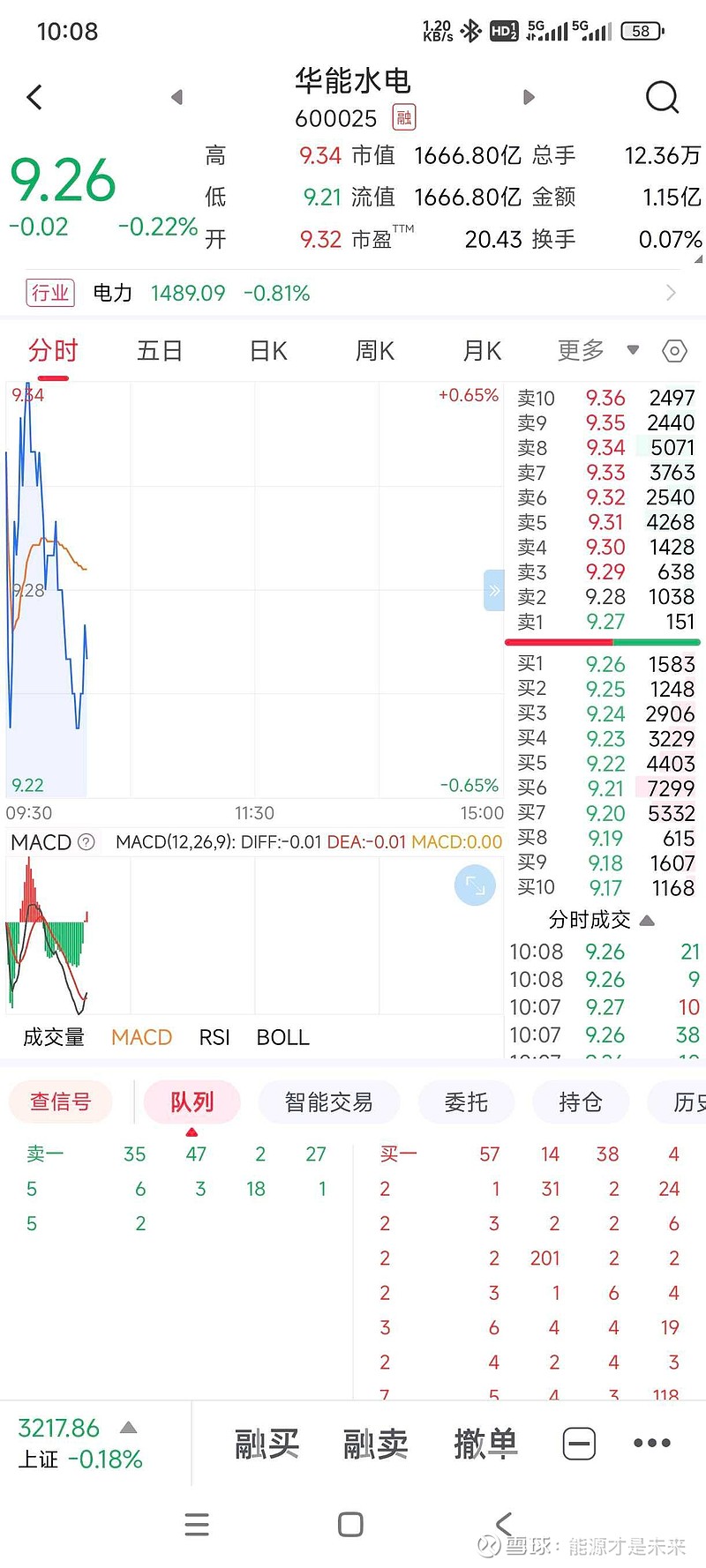This screenshot has width=706, height=1568.
Task: Tap 融卖 to margin sell
Action: [x=376, y=1444]
